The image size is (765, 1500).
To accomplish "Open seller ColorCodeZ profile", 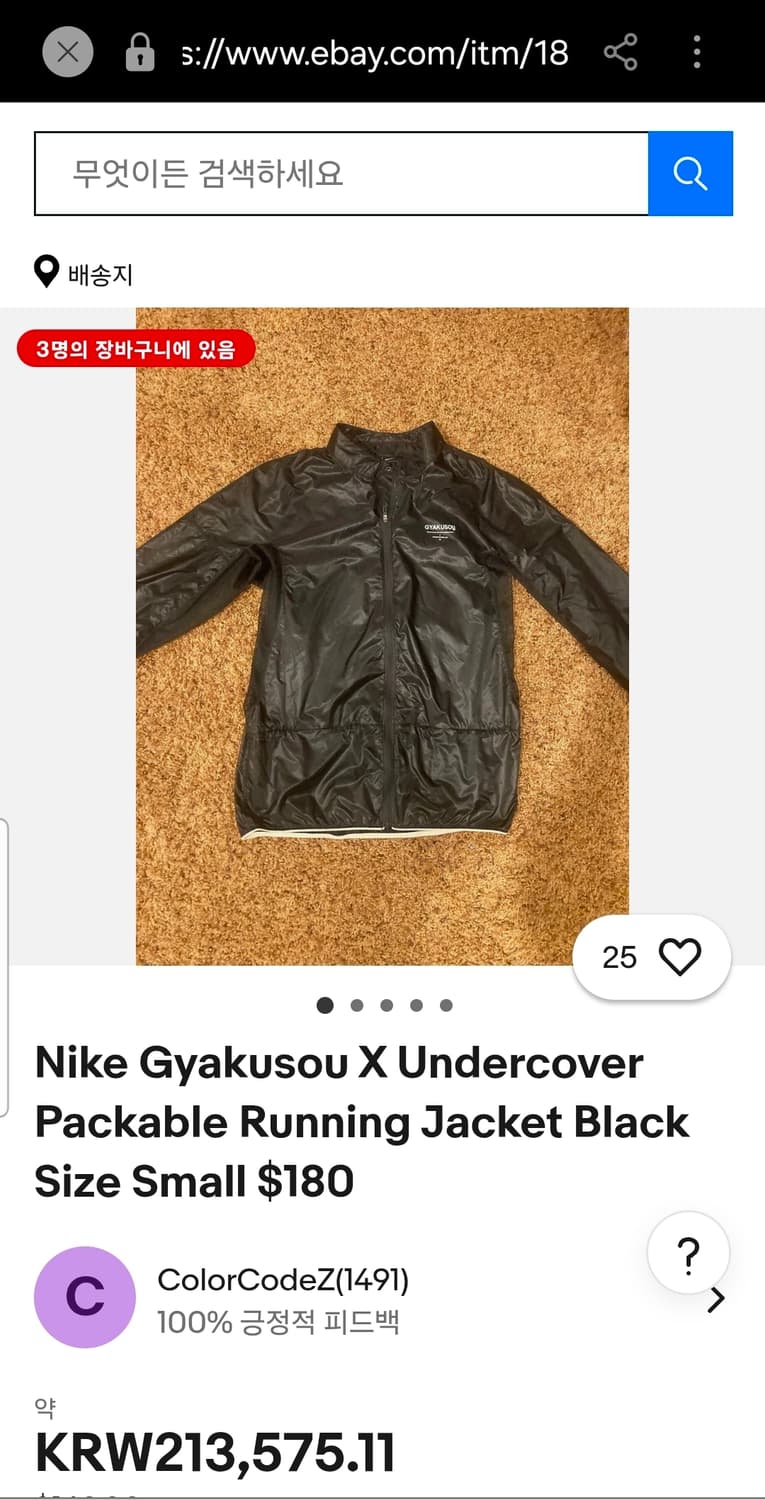I will click(282, 1280).
